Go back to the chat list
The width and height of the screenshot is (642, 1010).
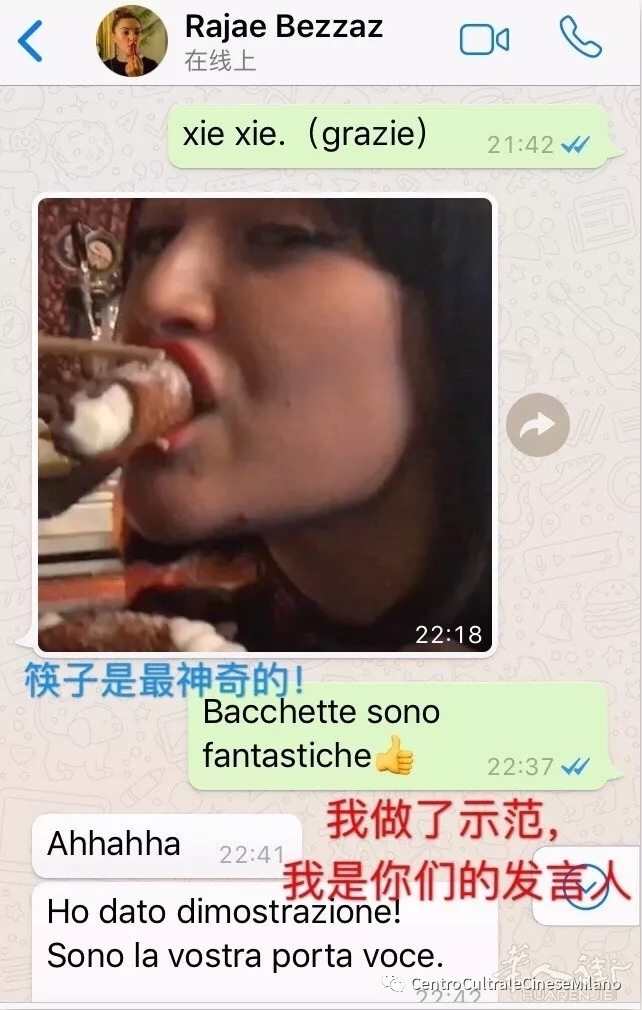[x=30, y=41]
